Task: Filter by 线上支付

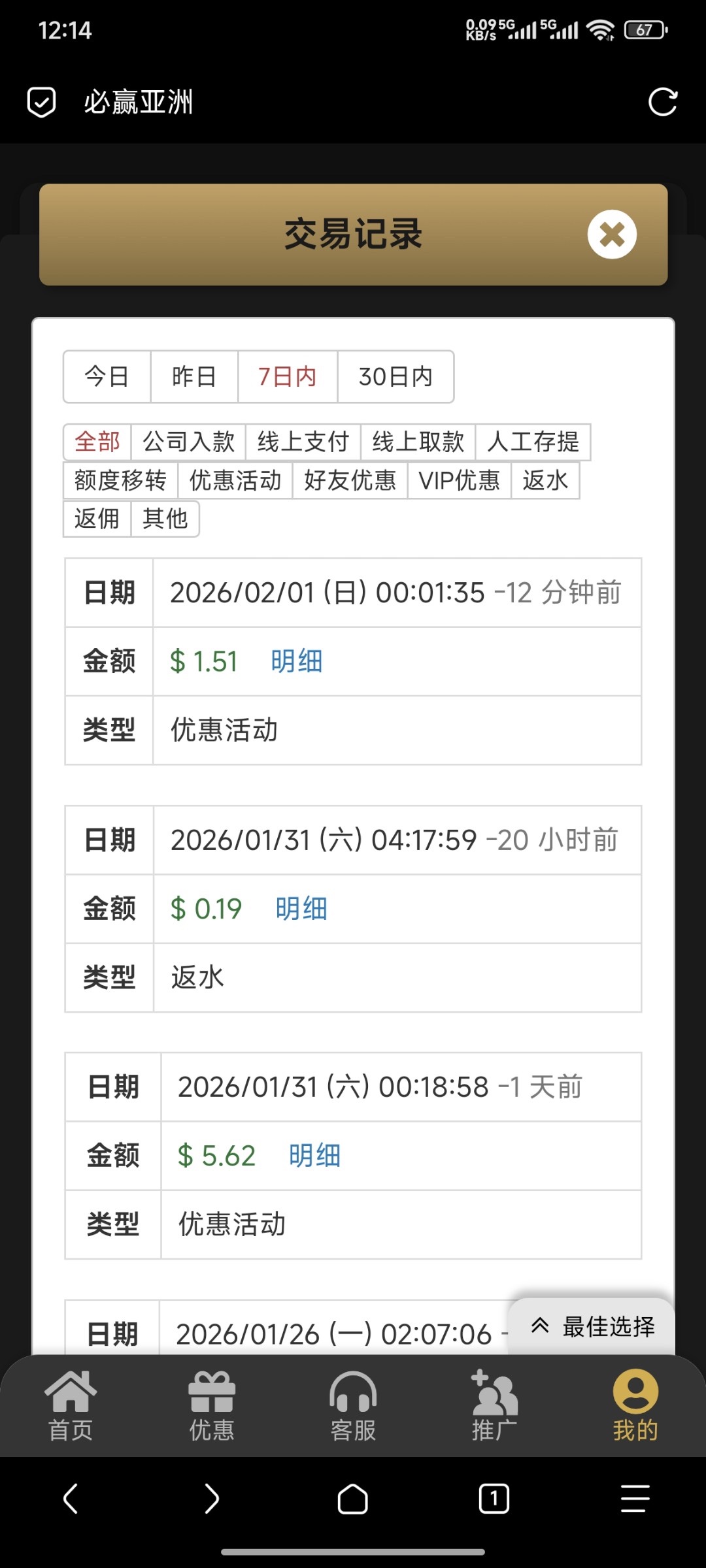Action: 303,442
